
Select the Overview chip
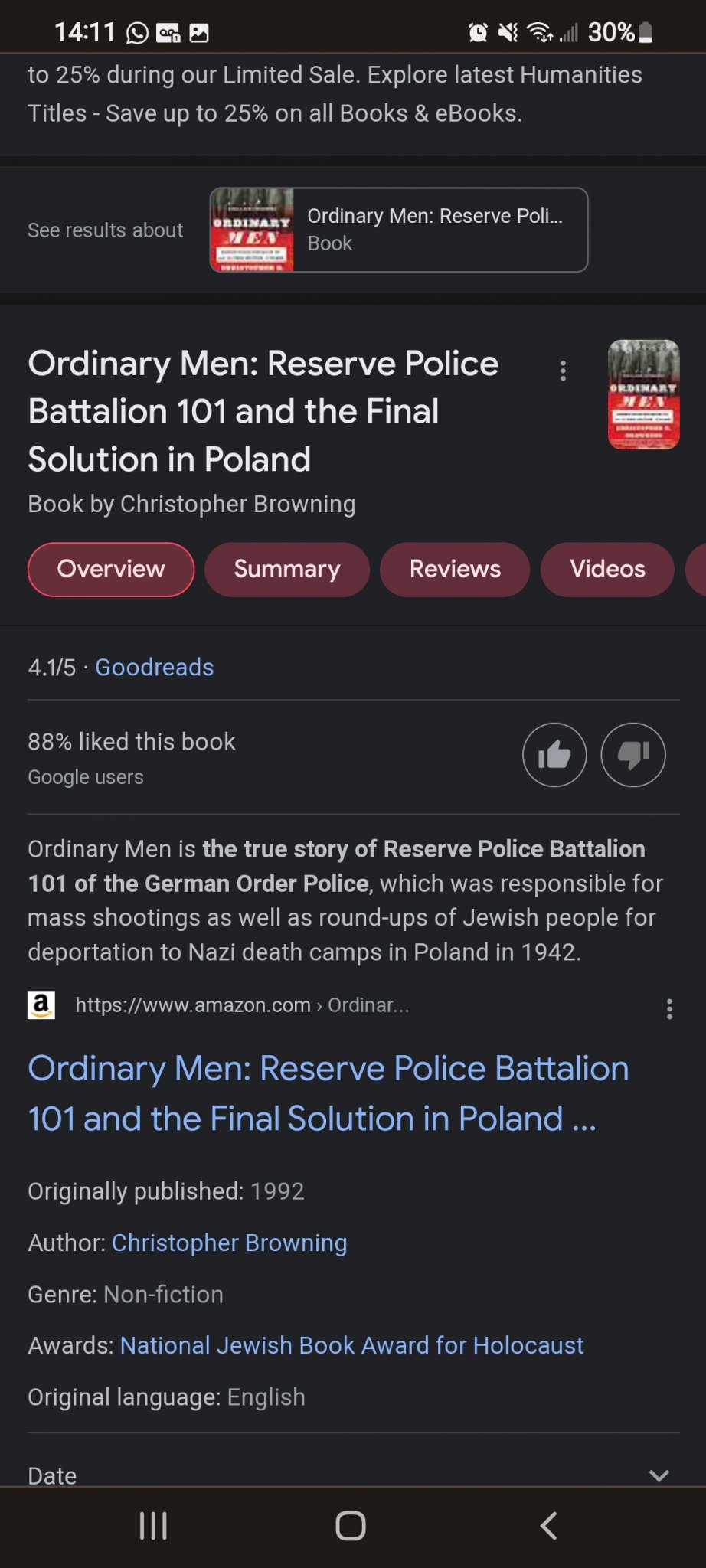pyautogui.click(x=111, y=569)
